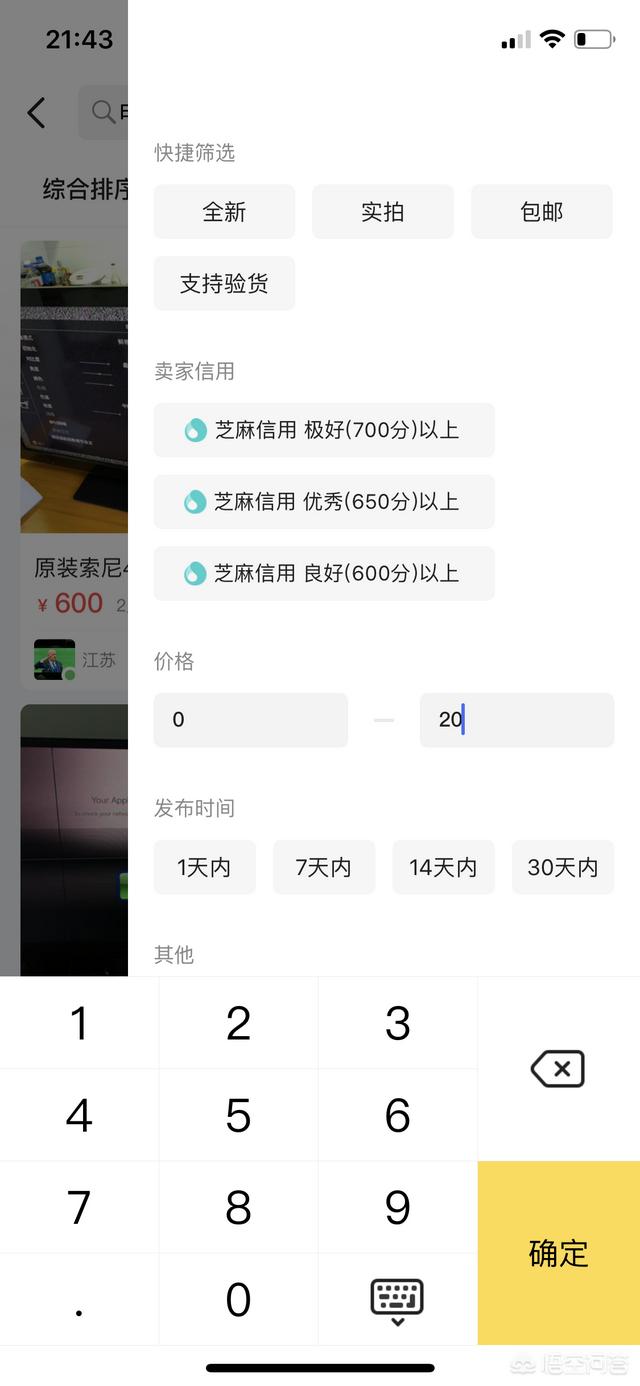Screen dimensions: 640x1386
Task: Open the 原装索尼 listing priced ¥600
Action: click(75, 570)
